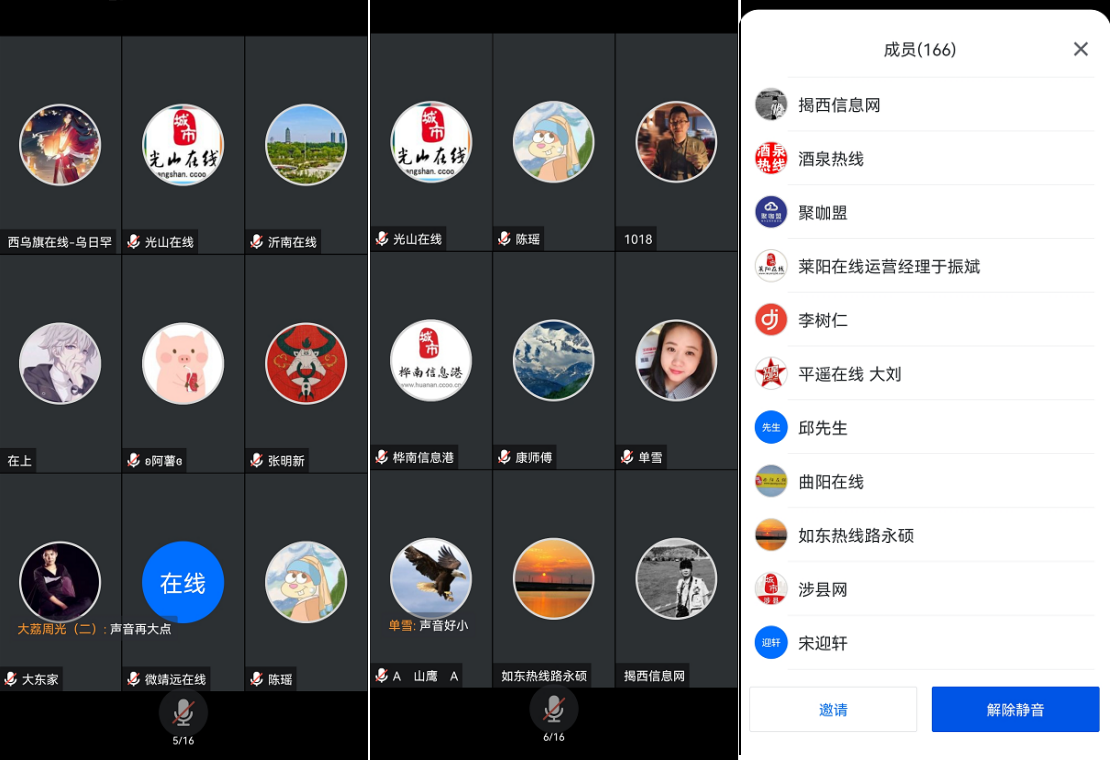
Task: Toggle the microphone button showing 5/16
Action: [183, 712]
